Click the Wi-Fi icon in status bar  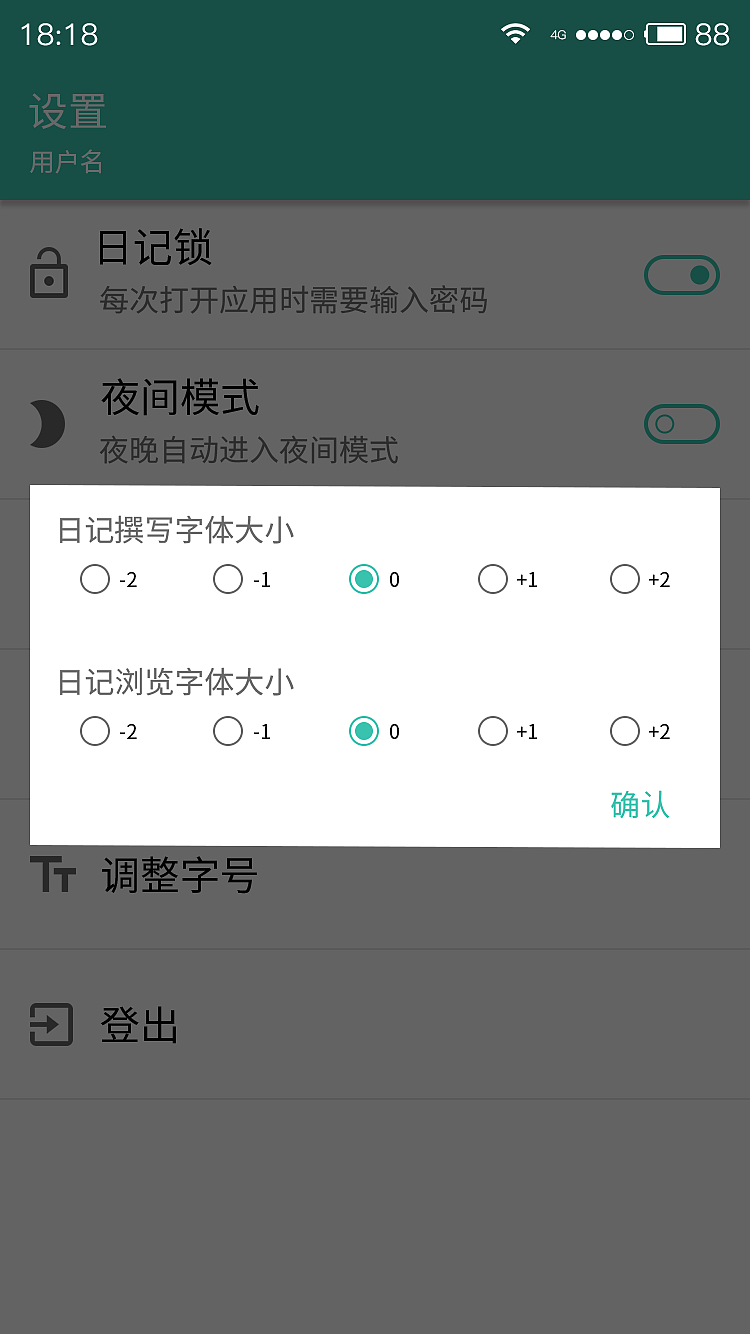pos(514,33)
